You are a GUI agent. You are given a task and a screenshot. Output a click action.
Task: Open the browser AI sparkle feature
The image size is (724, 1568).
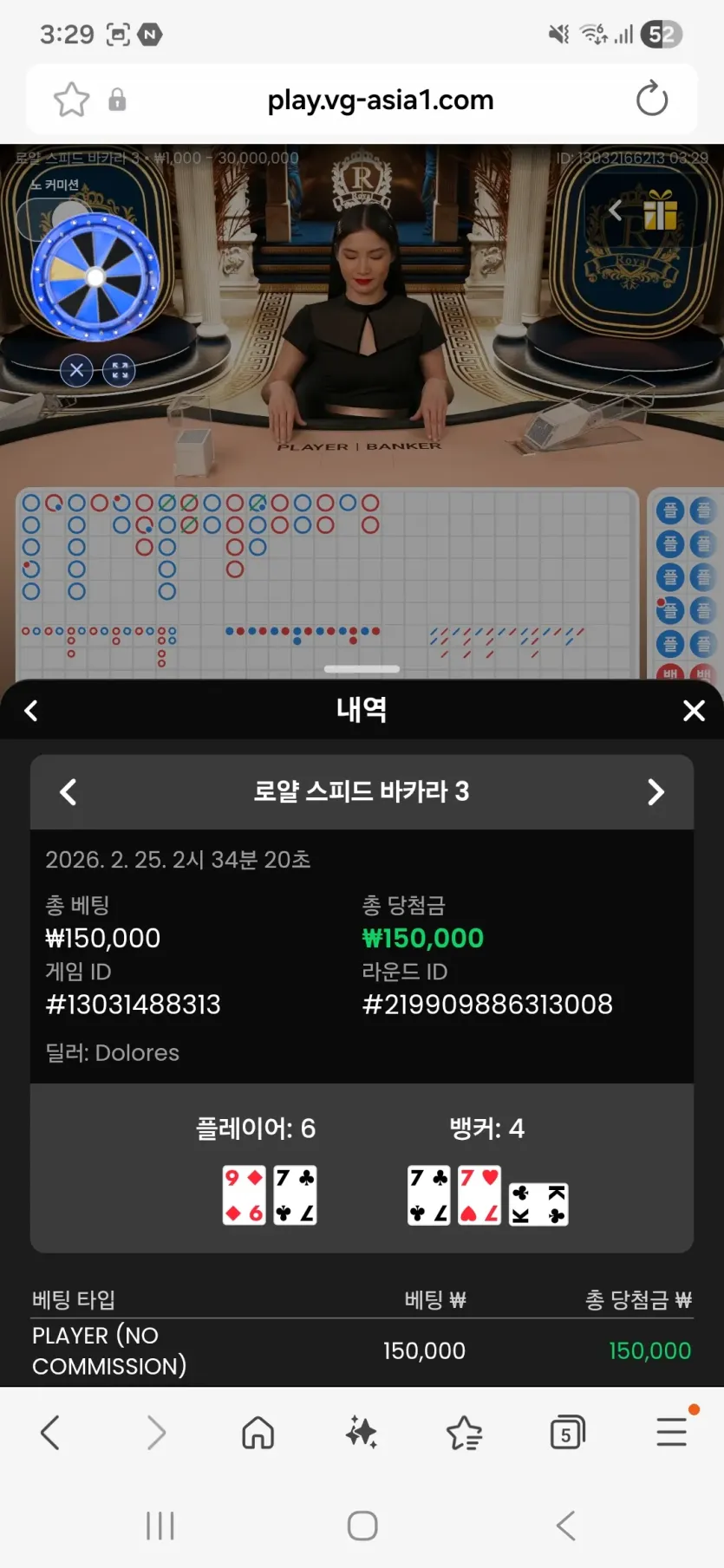tap(361, 1433)
